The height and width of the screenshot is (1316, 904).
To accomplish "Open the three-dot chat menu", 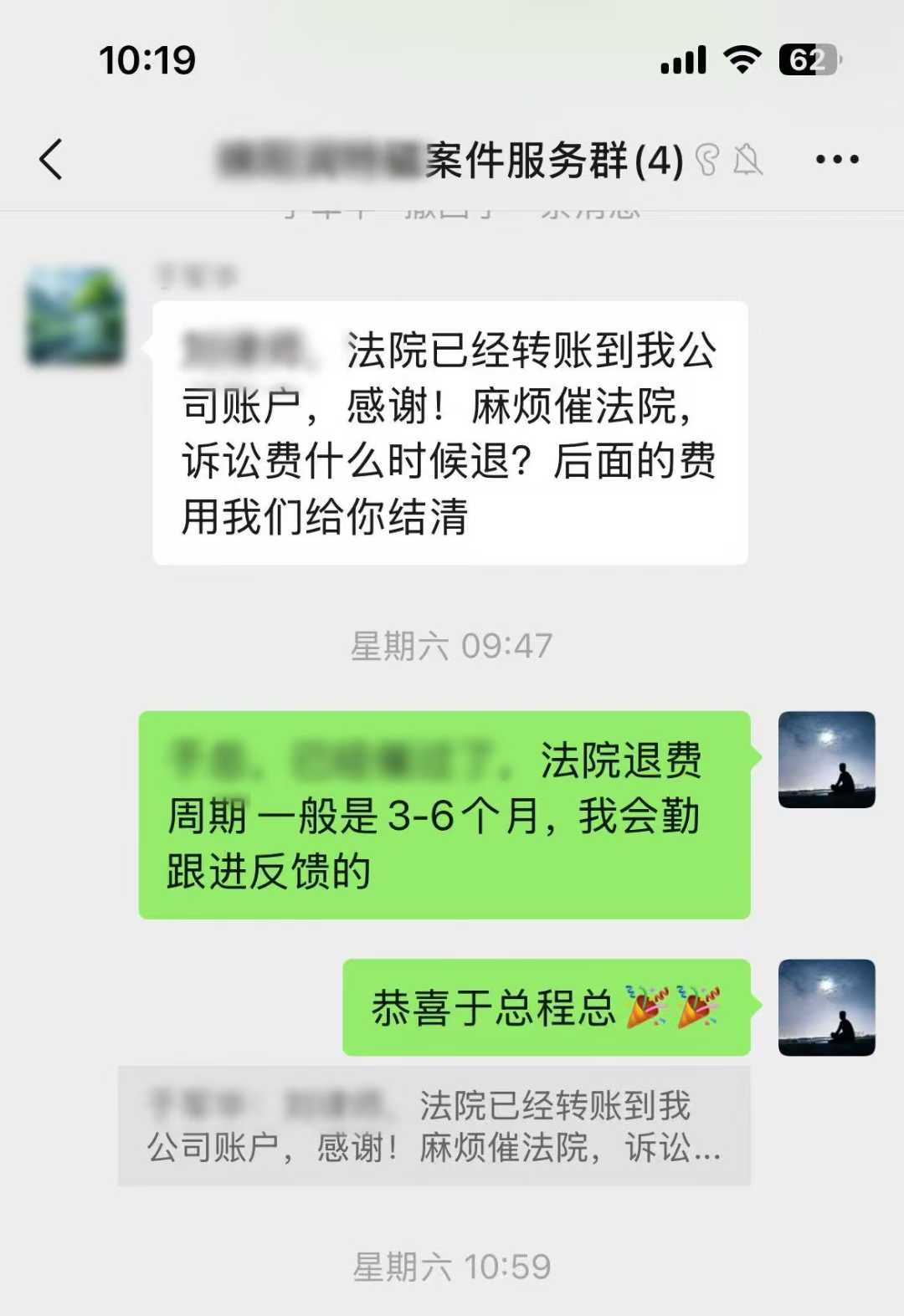I will coord(837,159).
